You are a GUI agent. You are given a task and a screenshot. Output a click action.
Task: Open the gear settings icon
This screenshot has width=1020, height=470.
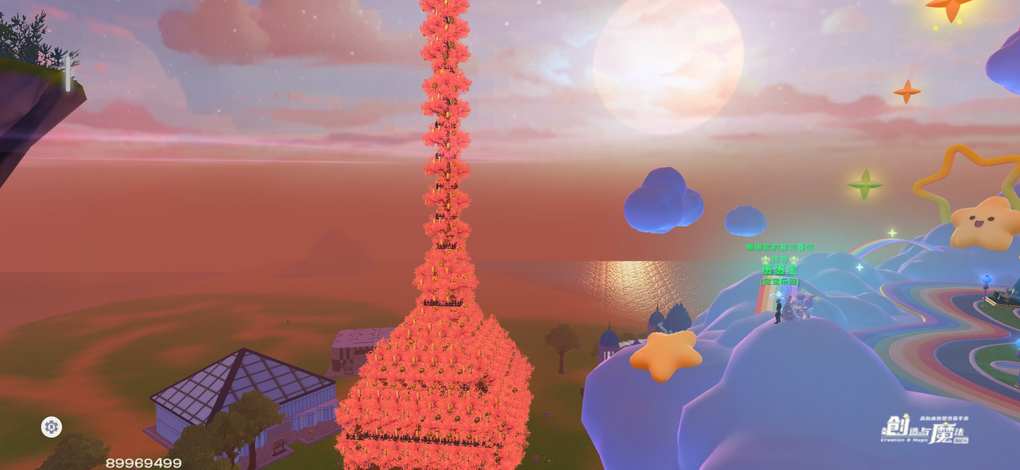(51, 427)
